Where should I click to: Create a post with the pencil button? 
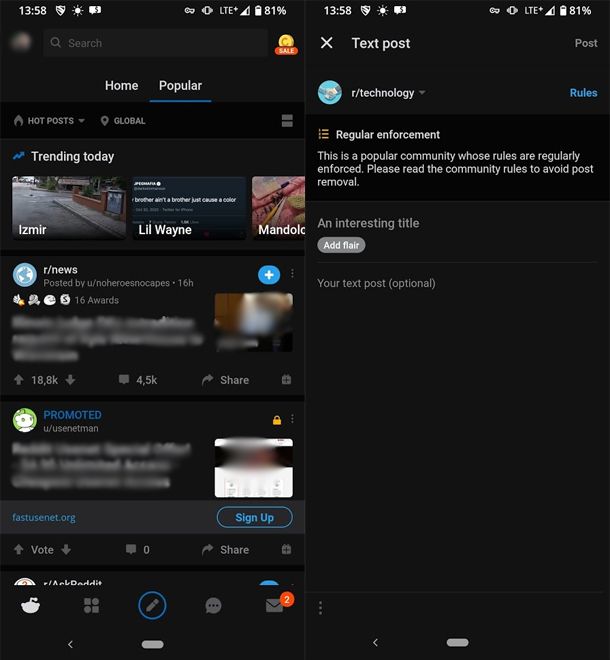pyautogui.click(x=152, y=605)
